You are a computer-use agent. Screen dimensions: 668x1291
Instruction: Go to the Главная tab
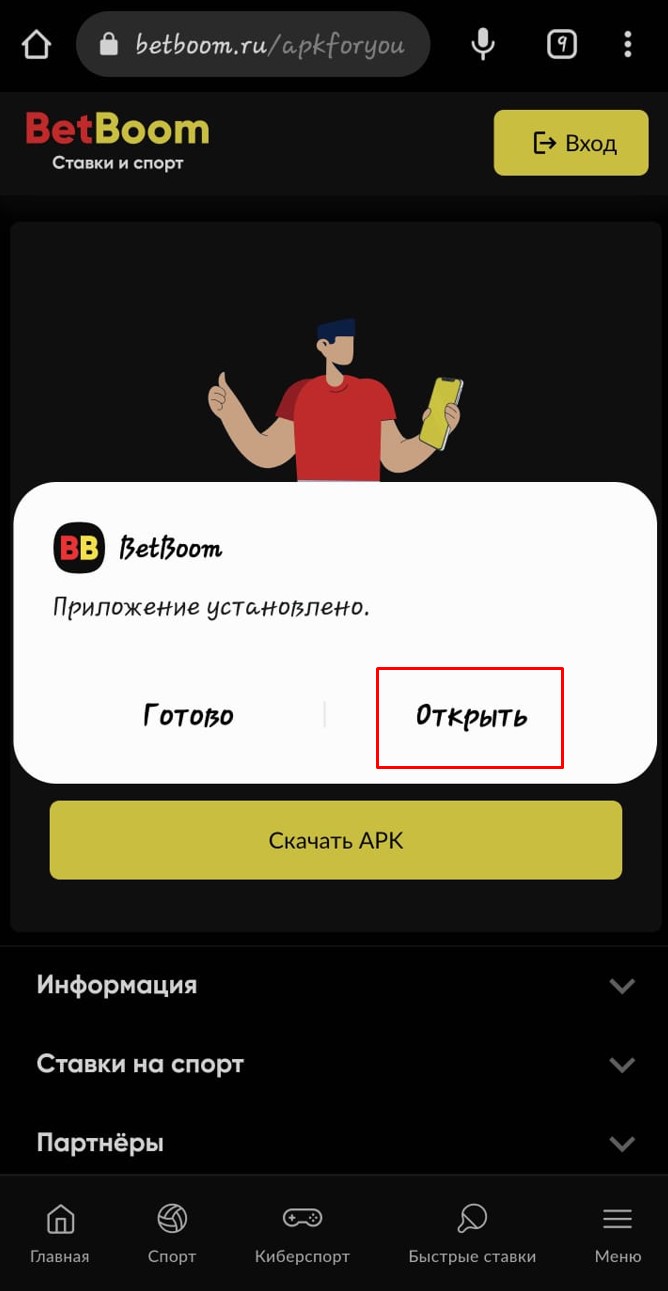(60, 1233)
